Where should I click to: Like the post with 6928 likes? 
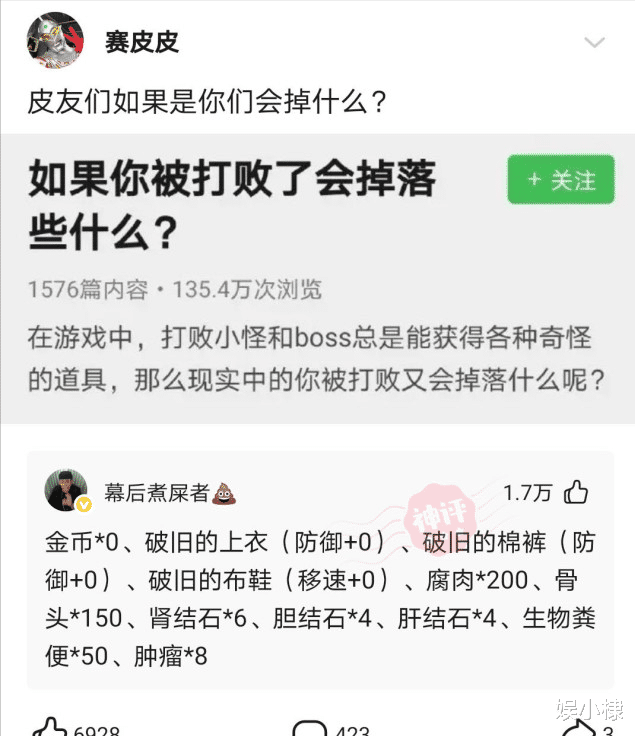pyautogui.click(x=48, y=728)
